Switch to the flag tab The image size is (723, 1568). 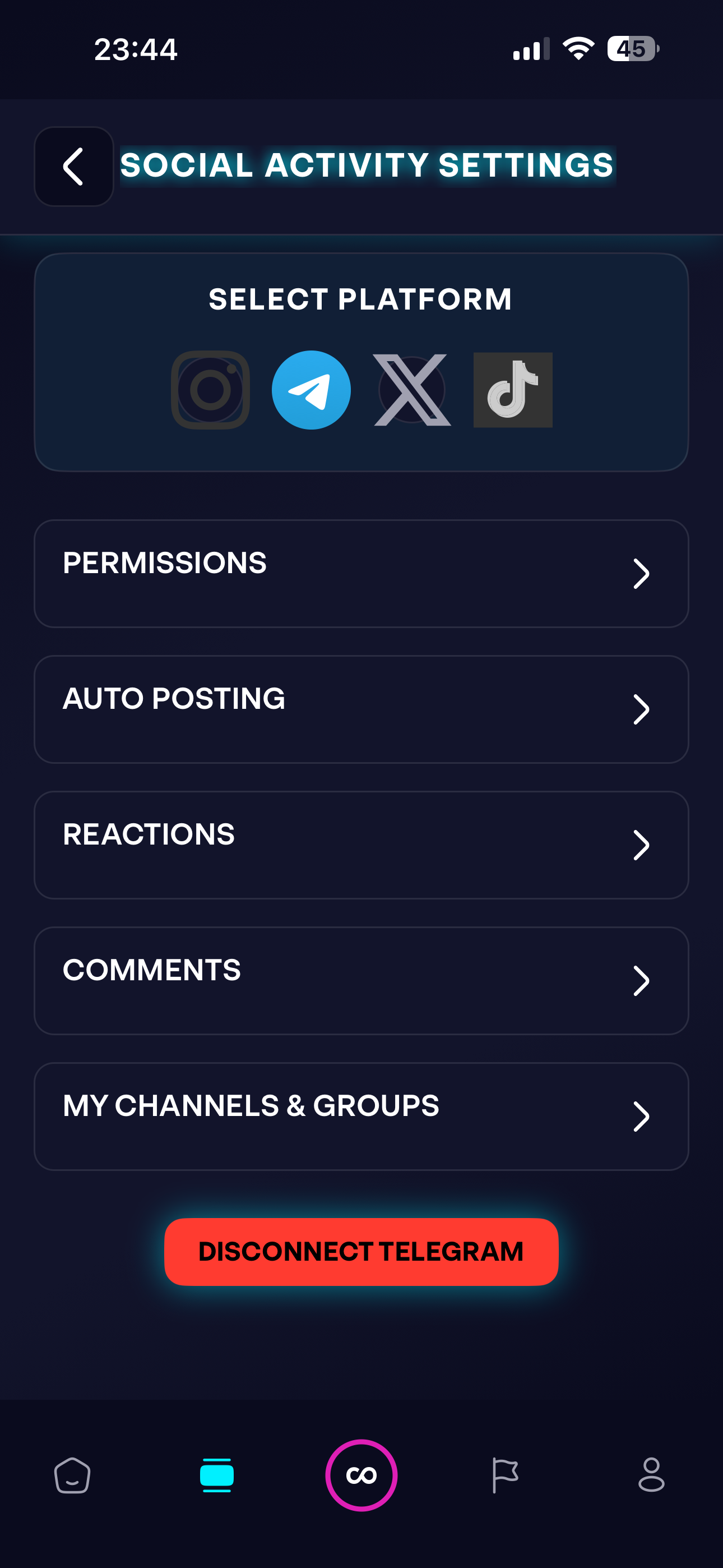coord(505,1475)
